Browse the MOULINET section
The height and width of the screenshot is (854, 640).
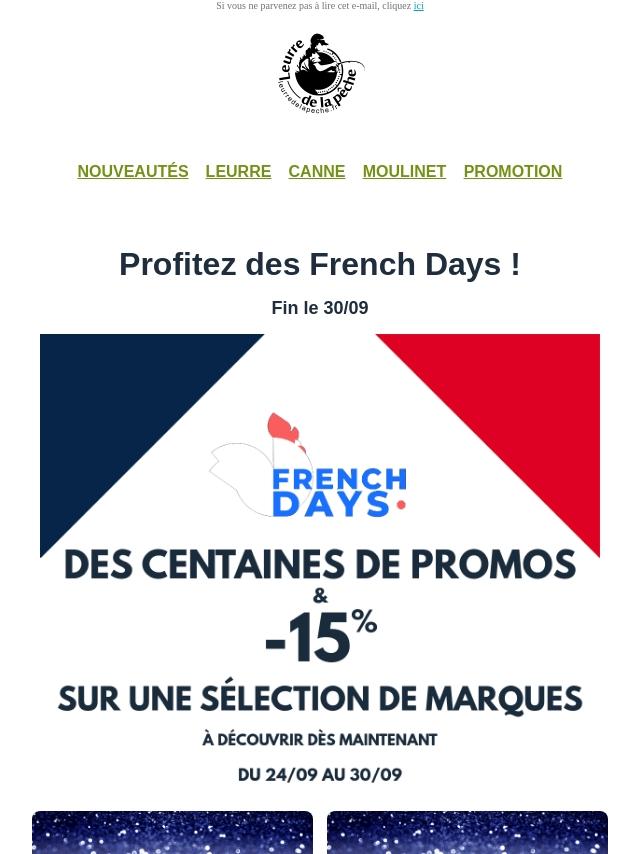click(x=404, y=171)
